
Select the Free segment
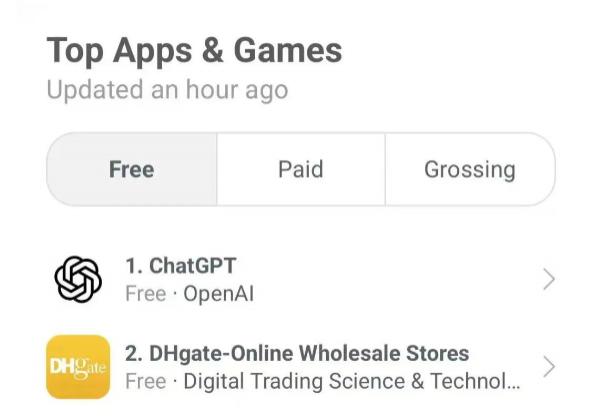(132, 169)
